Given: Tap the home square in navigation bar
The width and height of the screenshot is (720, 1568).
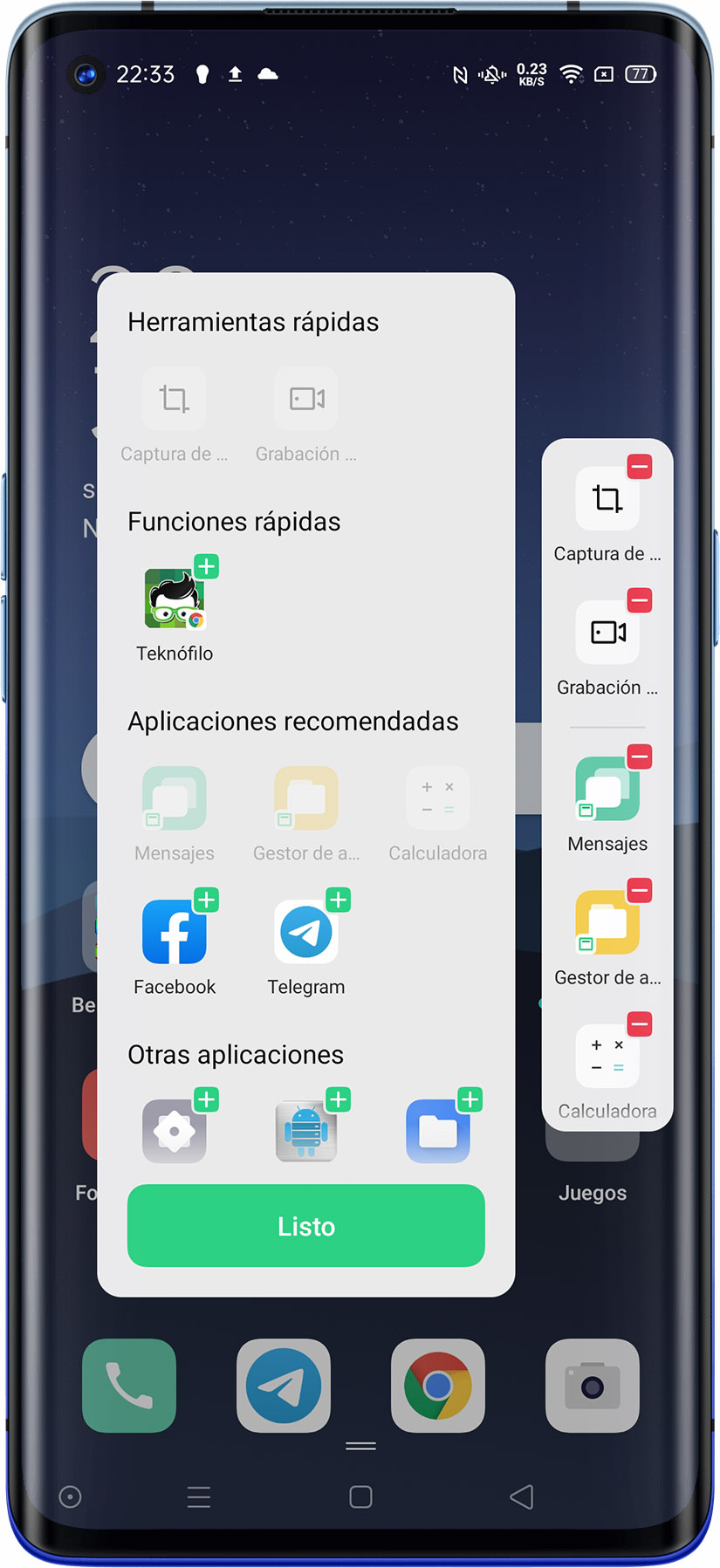Looking at the screenshot, I should (360, 1496).
